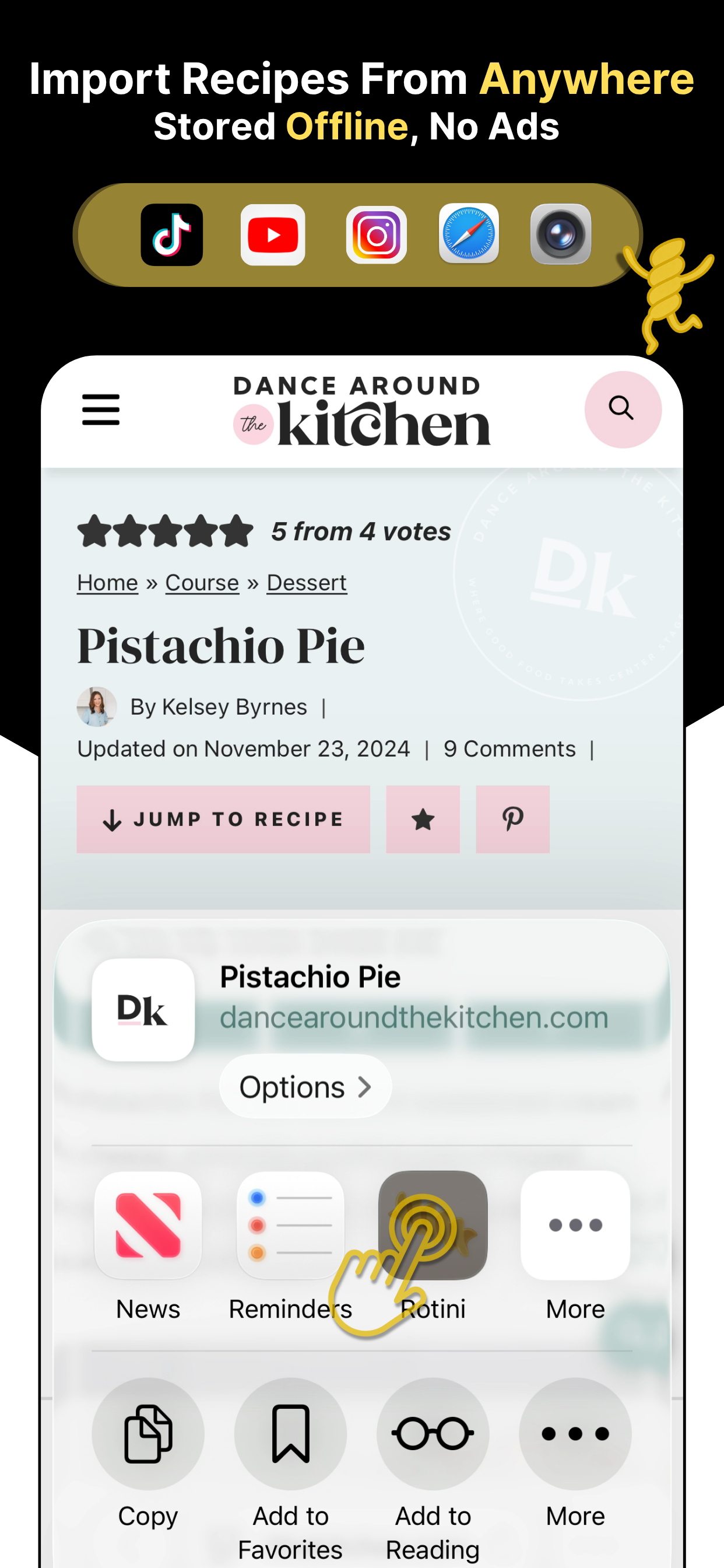Tap the Pinterest share icon on the recipe
The height and width of the screenshot is (1568, 724).
coord(512,818)
